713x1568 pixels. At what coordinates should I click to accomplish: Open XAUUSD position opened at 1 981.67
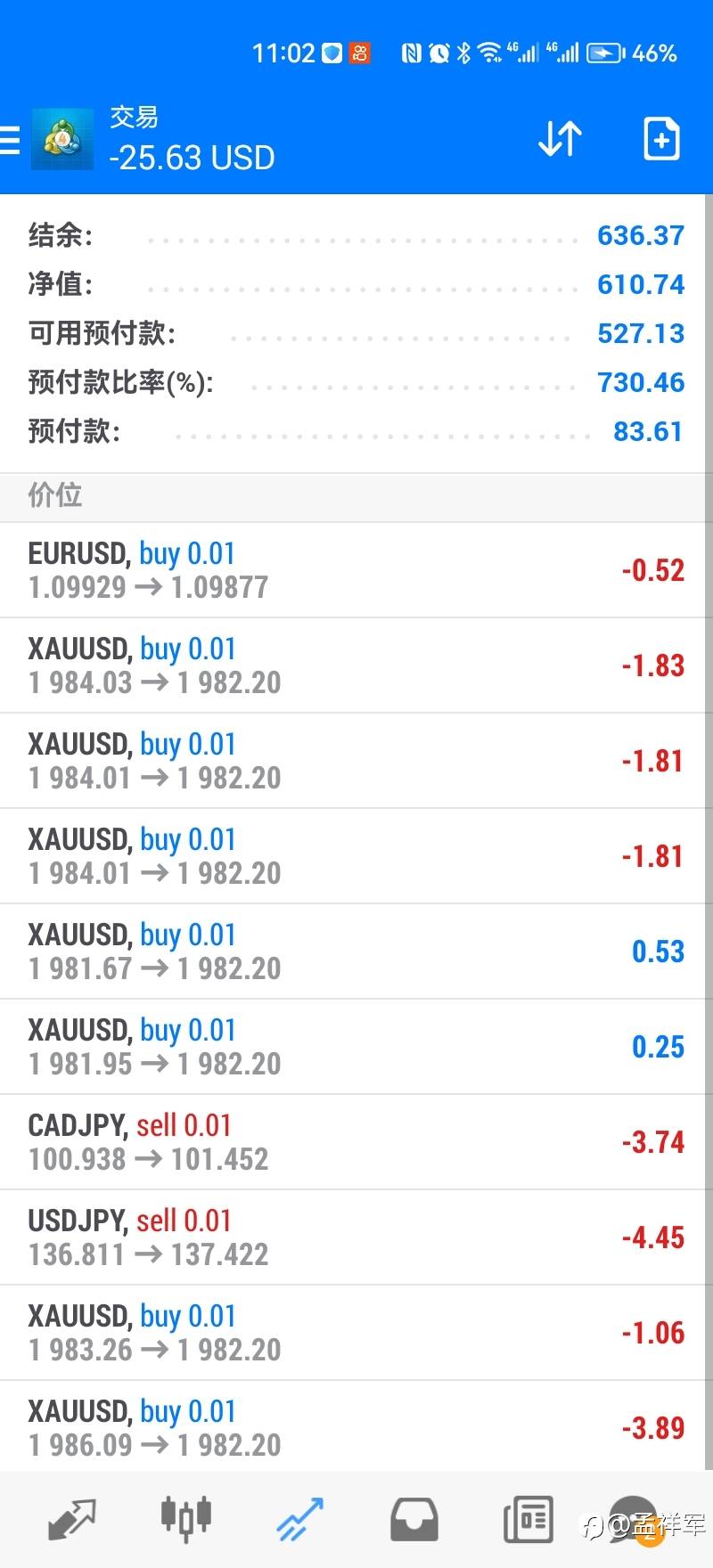pyautogui.click(x=356, y=951)
